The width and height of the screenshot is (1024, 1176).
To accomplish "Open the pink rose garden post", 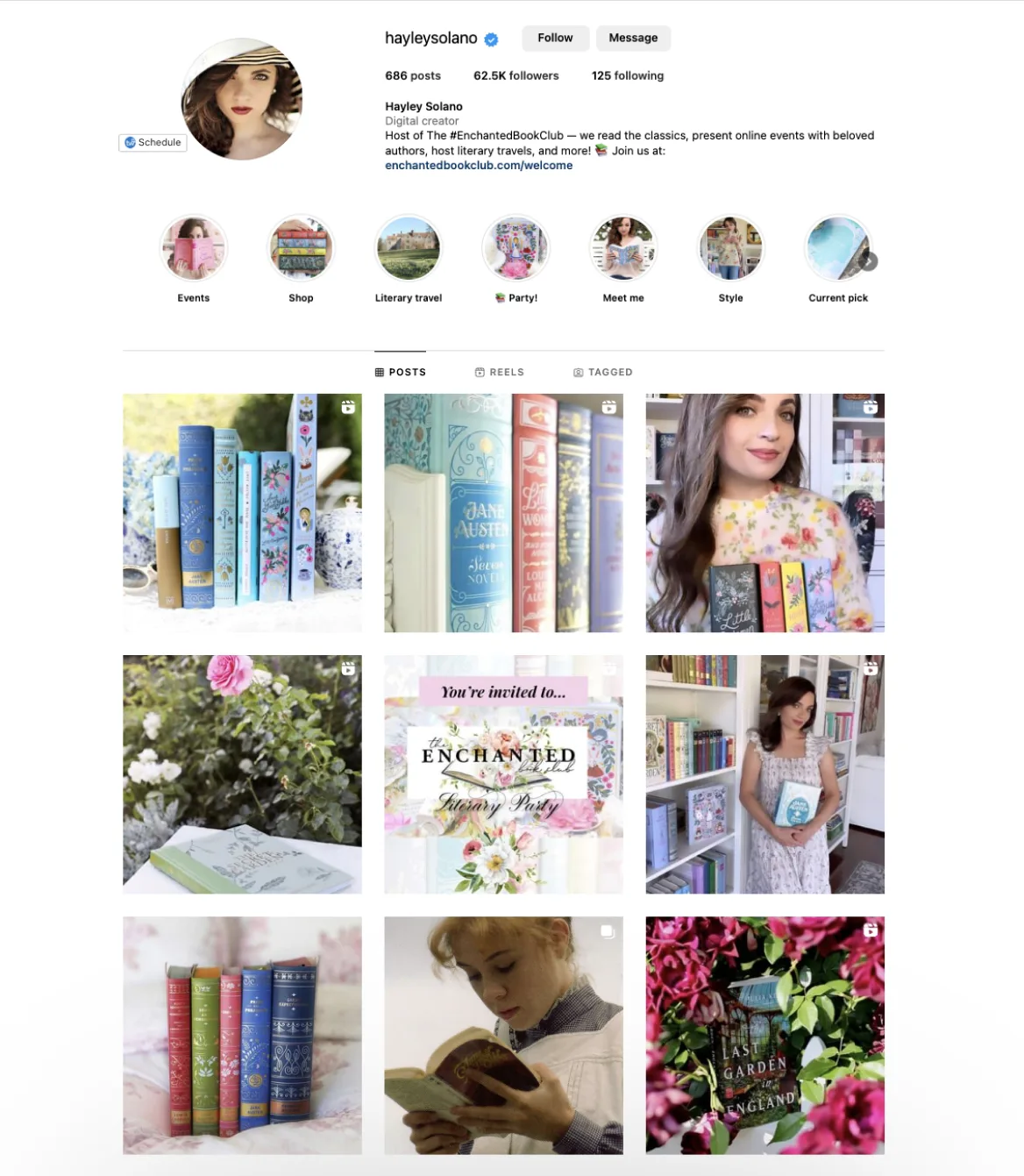I will [242, 774].
